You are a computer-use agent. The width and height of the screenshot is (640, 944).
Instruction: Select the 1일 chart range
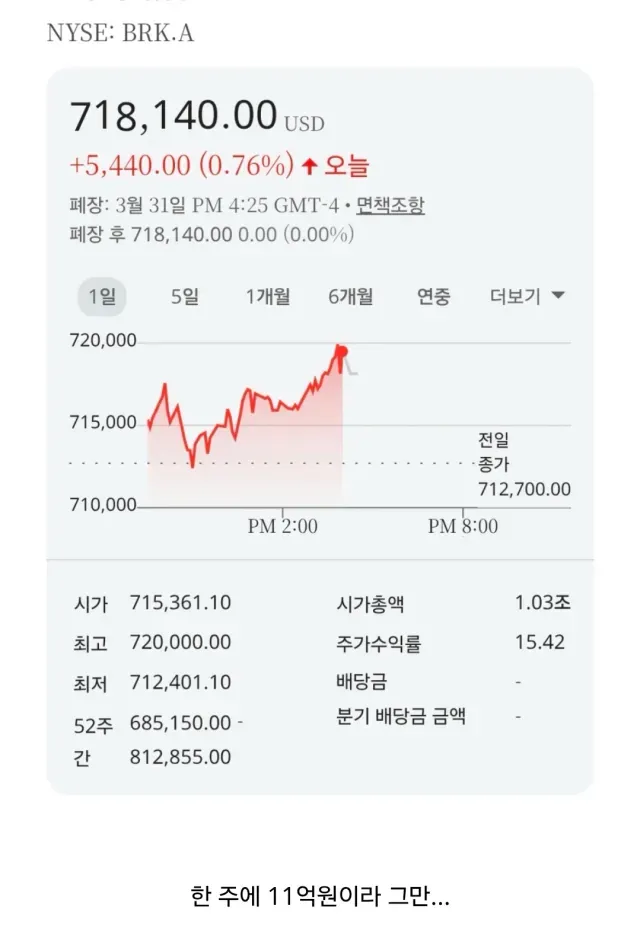102,296
